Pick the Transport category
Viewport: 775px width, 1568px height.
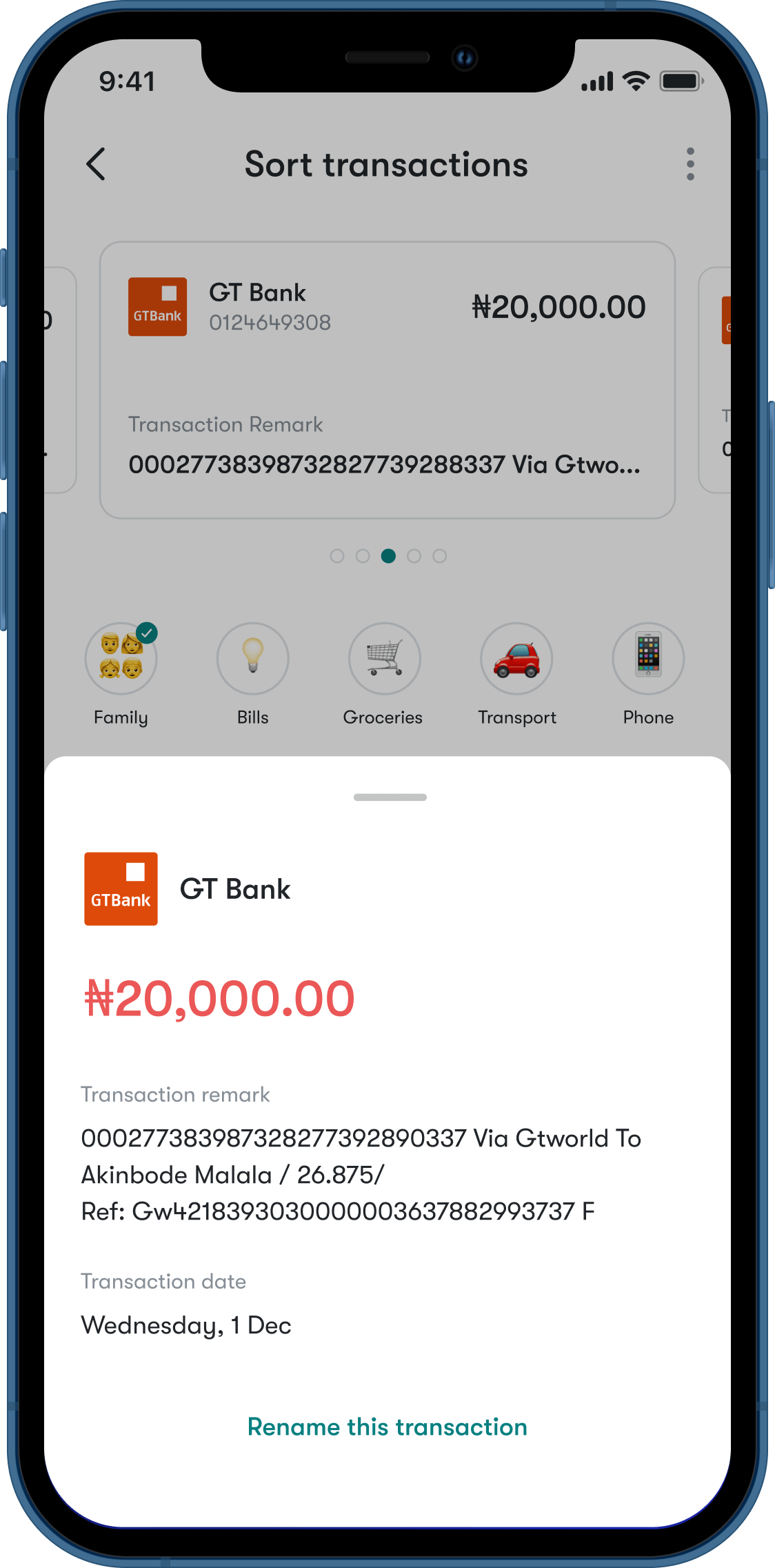pyautogui.click(x=516, y=659)
